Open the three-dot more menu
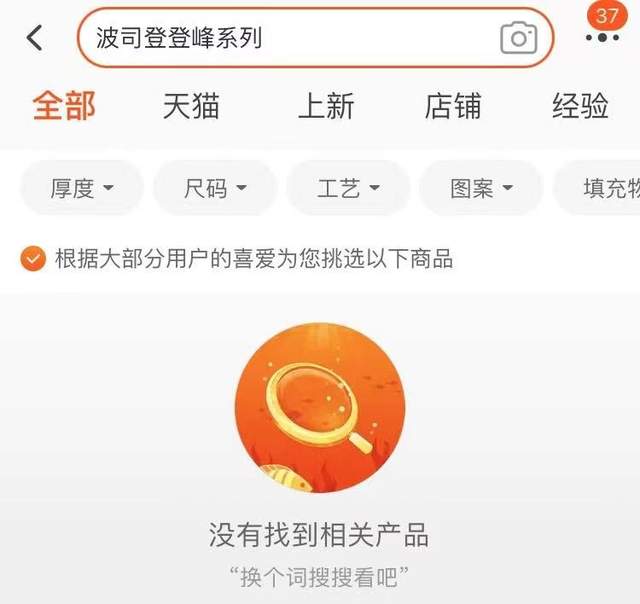Image resolution: width=640 pixels, height=604 pixels. pos(602,38)
